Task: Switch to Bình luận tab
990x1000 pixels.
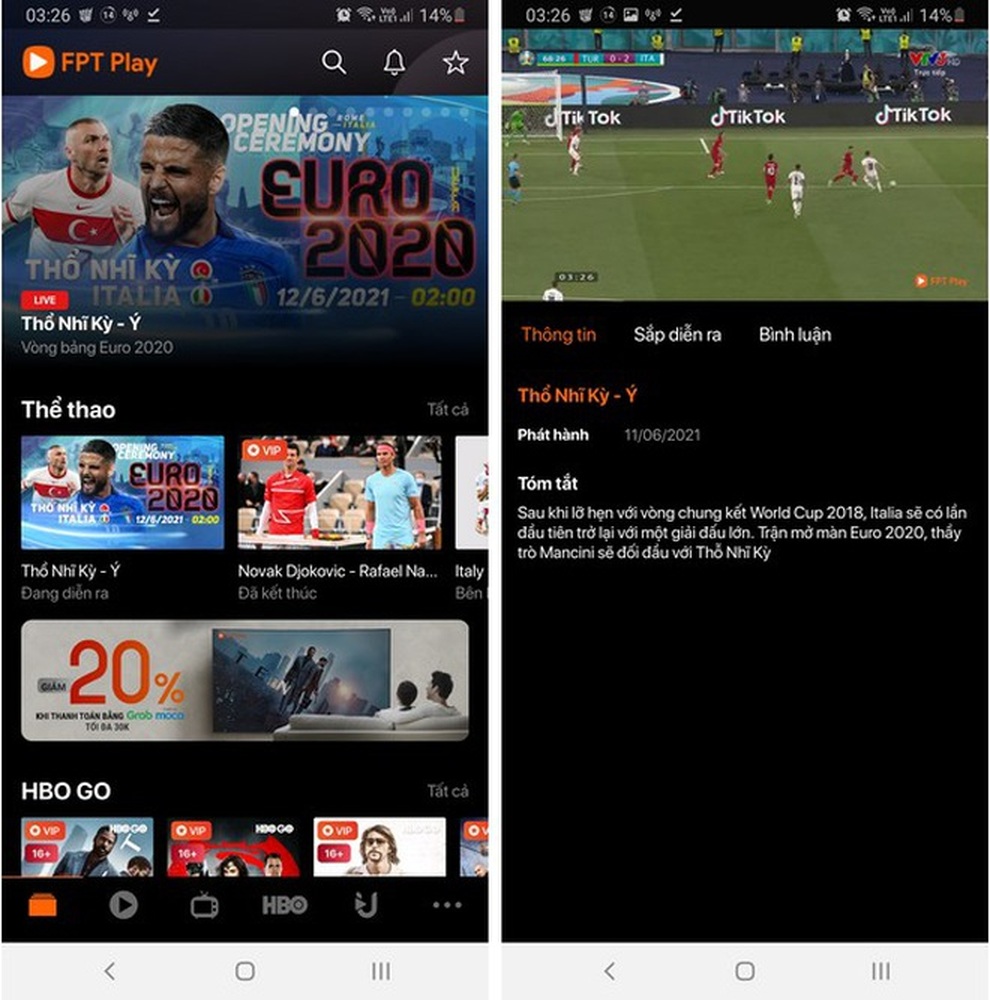Action: pos(794,334)
